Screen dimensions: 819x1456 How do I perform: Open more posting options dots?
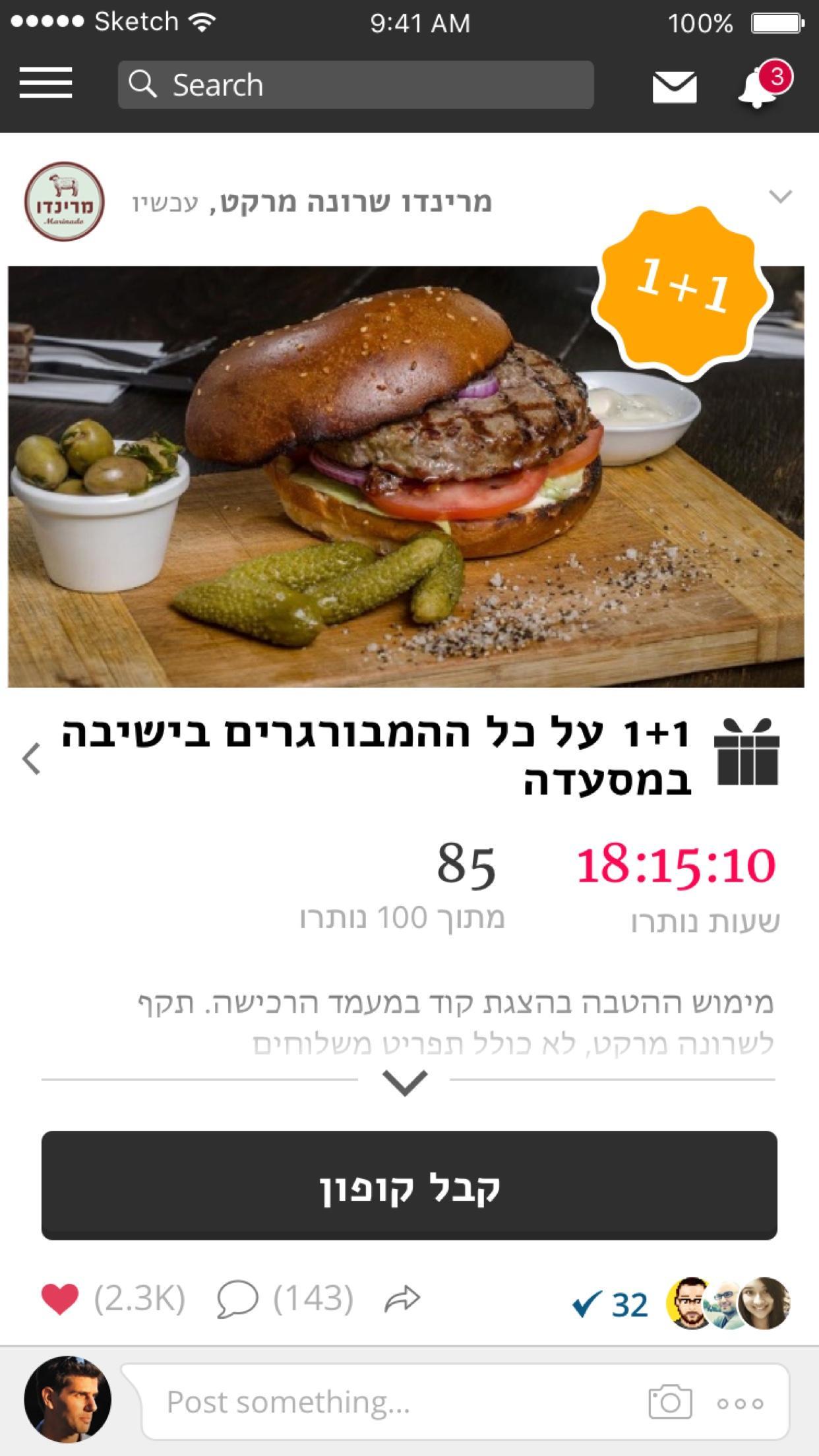(740, 1403)
